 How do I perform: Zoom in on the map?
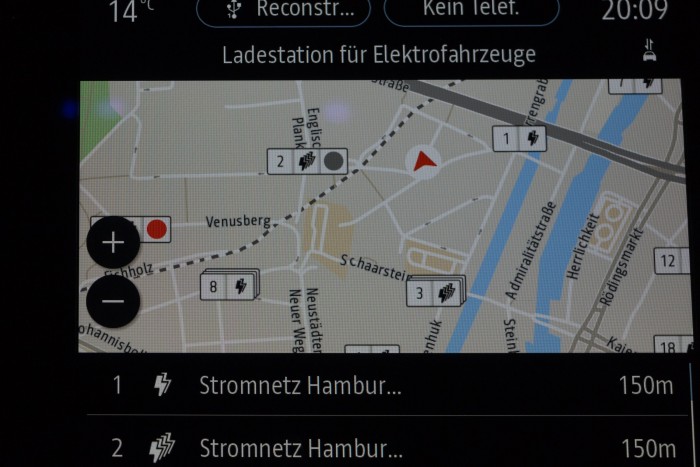(x=113, y=243)
